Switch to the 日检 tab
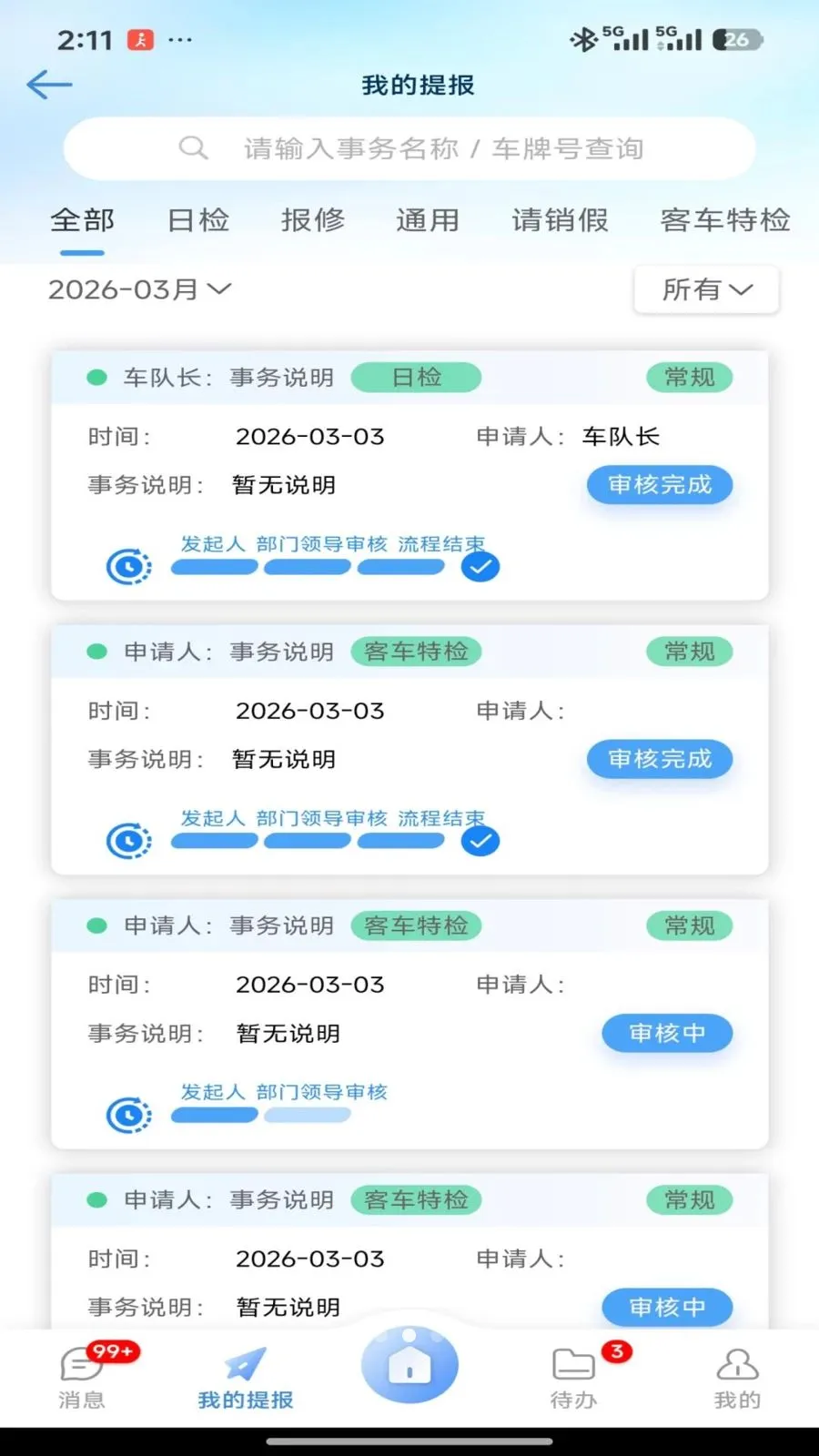This screenshot has width=819, height=1456. coord(196,220)
